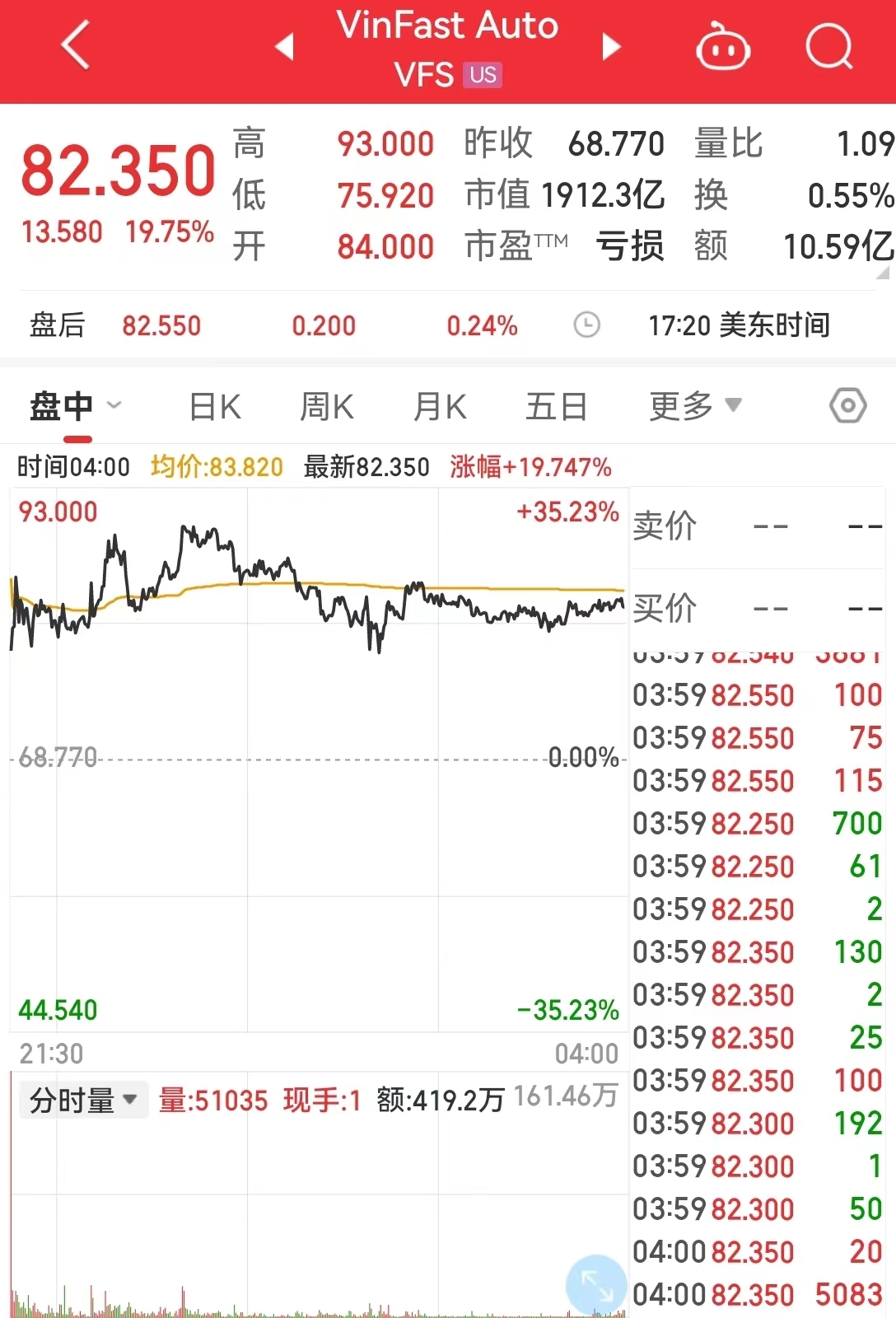Open the 分时量 indicator dropdown

[x=82, y=1100]
